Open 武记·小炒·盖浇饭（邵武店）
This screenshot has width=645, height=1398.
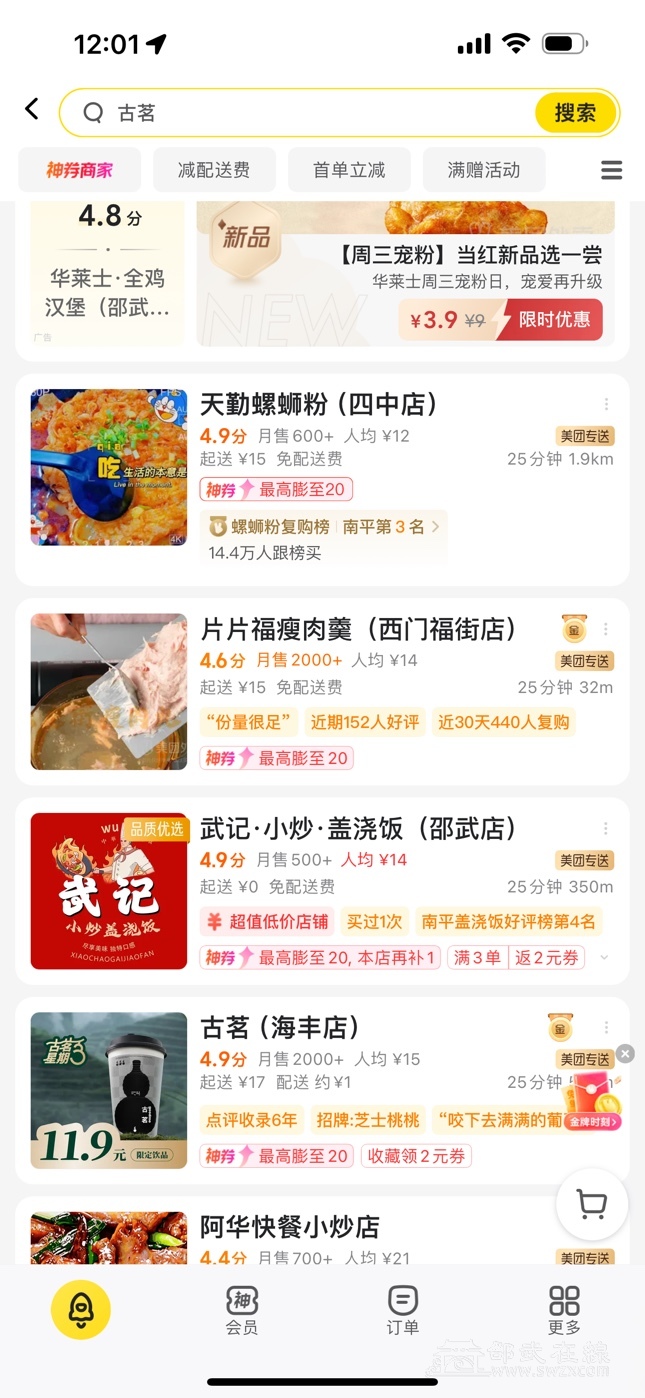tap(358, 828)
